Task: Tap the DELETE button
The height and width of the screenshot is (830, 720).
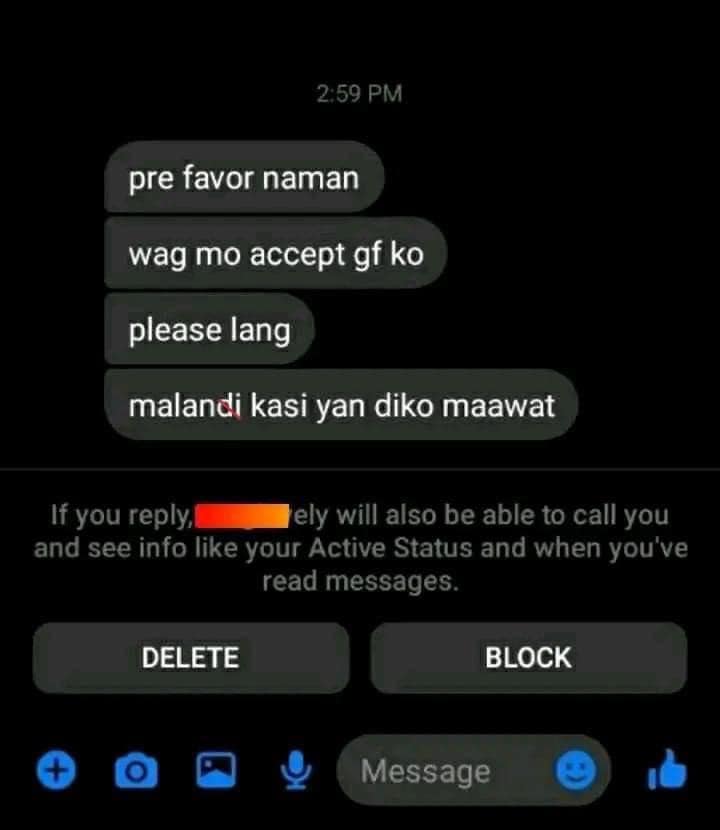Action: [x=190, y=658]
